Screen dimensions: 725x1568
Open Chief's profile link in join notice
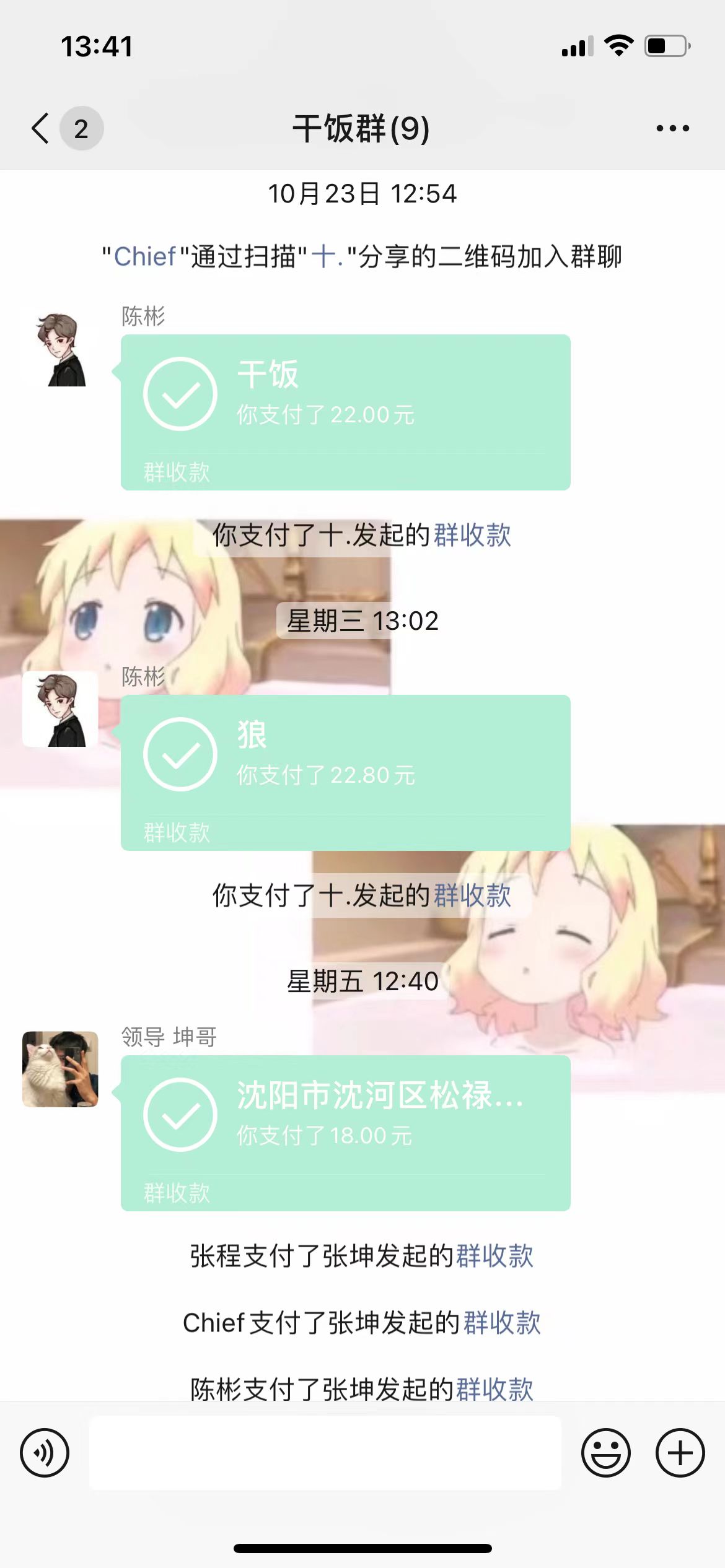(x=145, y=256)
